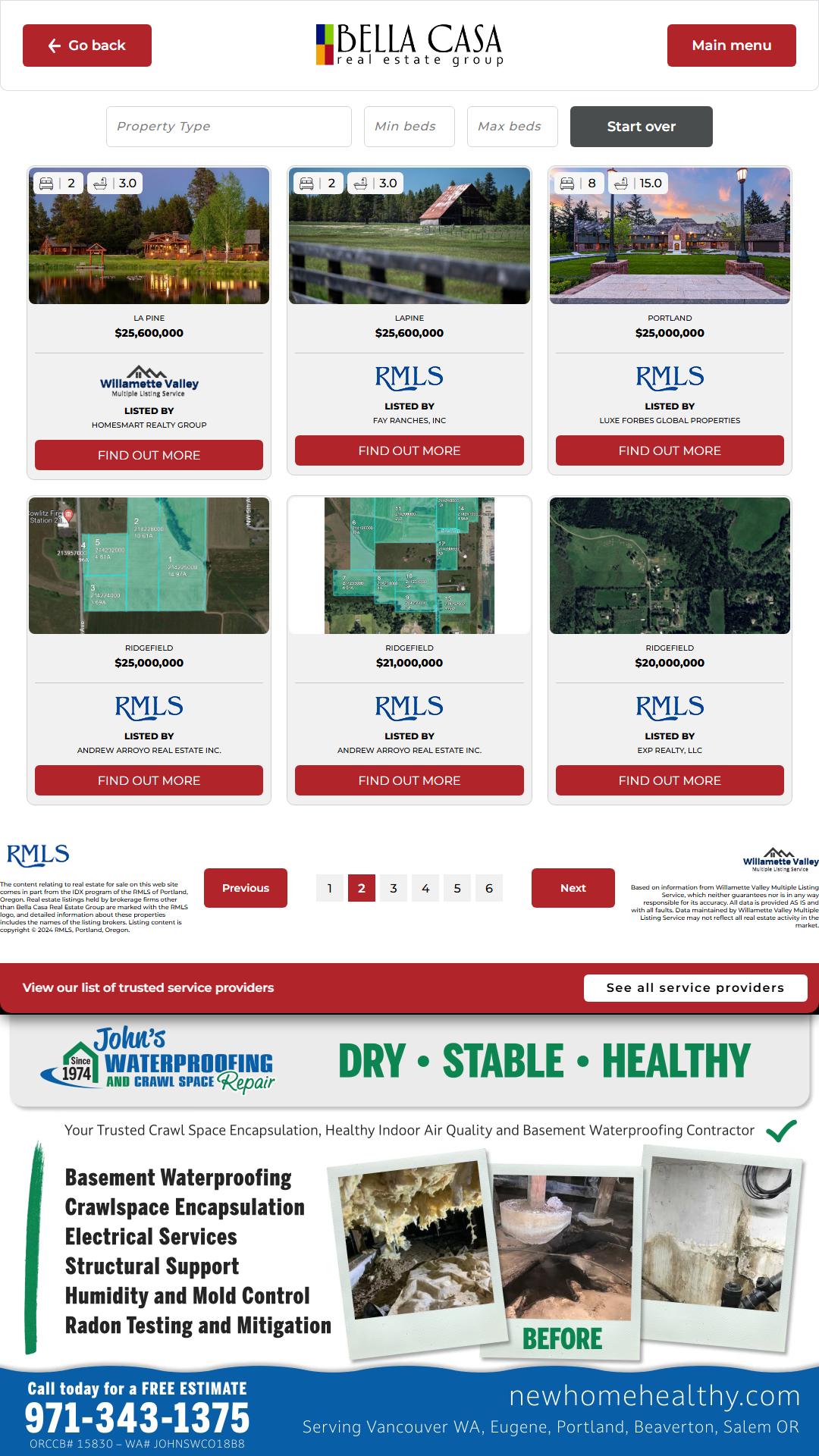This screenshot has width=819, height=1456.
Task: Jump to results page 4
Action: pos(425,888)
